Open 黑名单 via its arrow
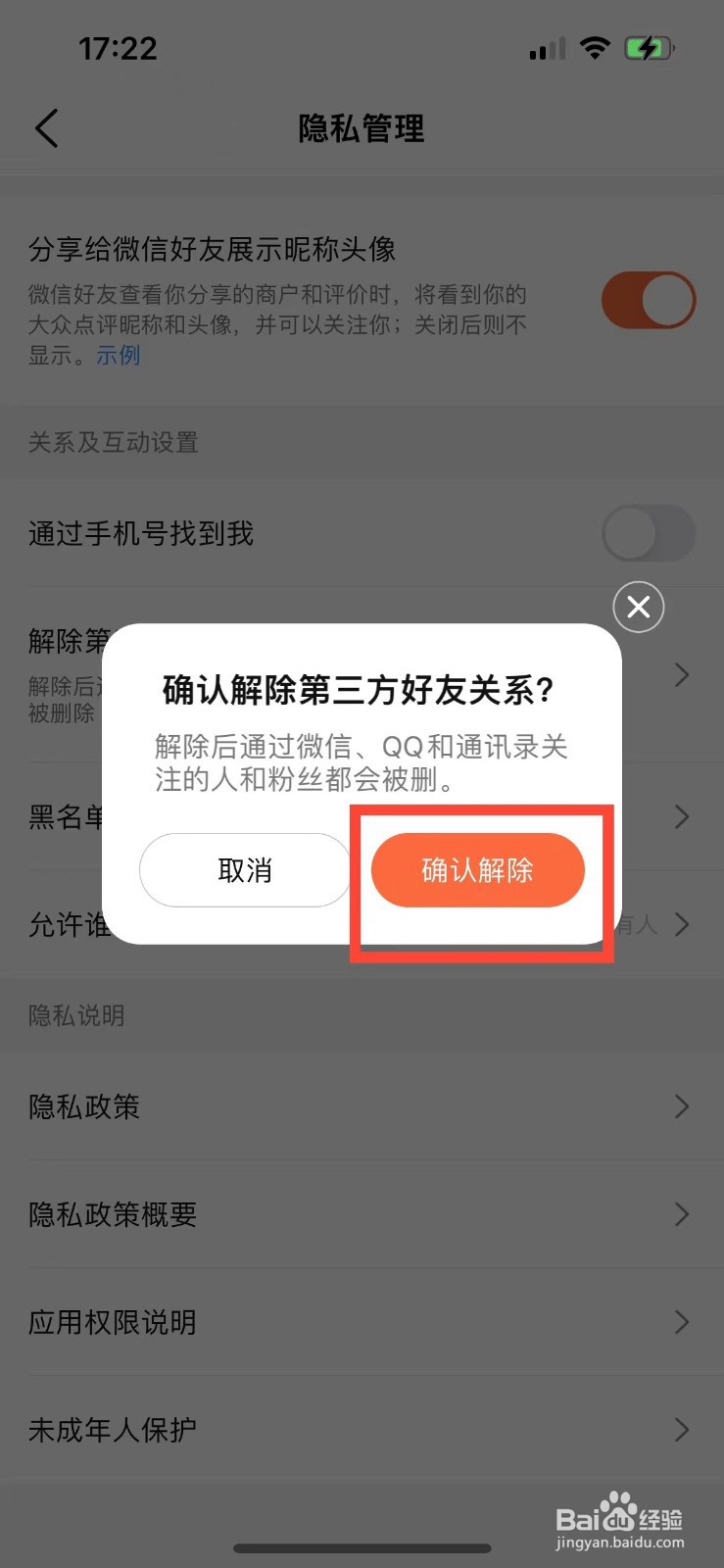 click(682, 817)
